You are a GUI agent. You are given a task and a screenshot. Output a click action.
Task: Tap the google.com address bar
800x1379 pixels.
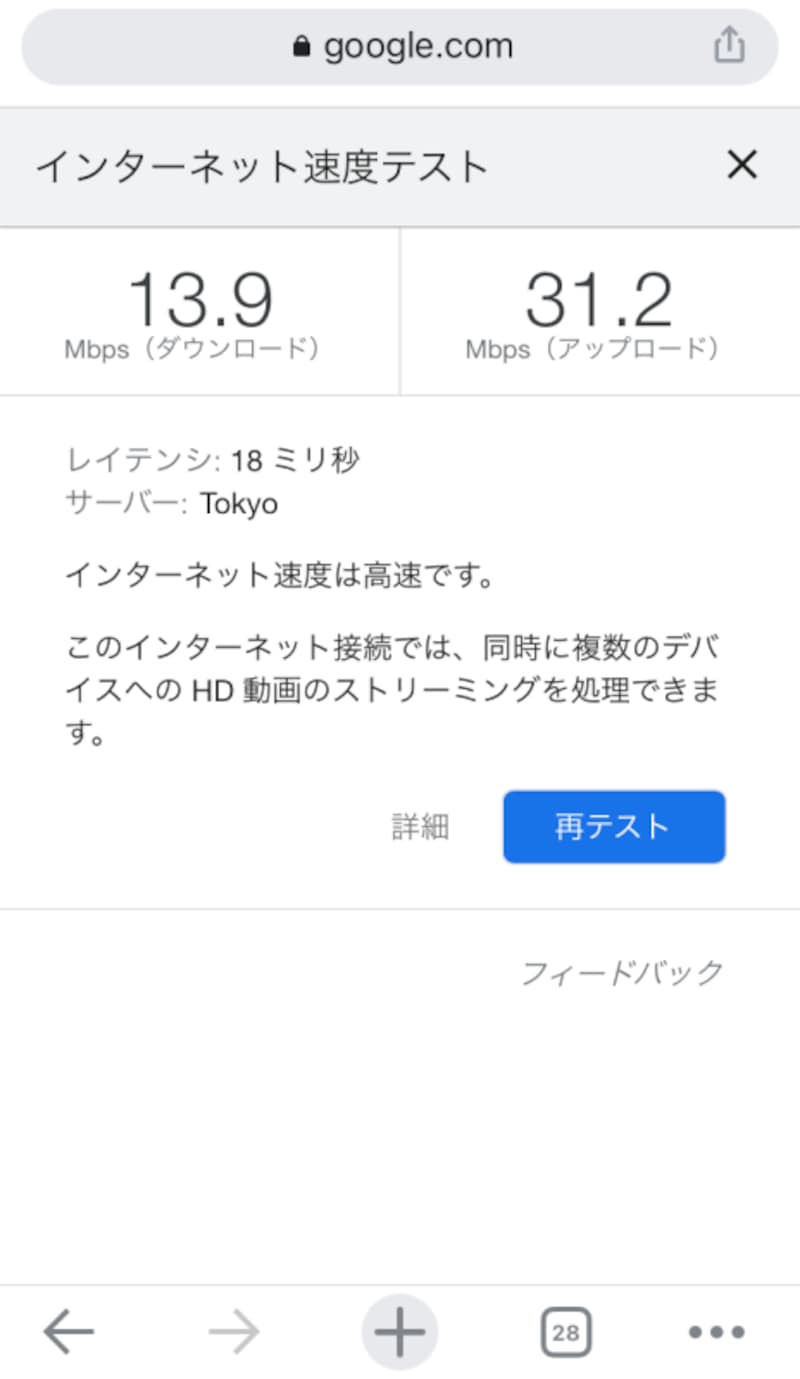(x=400, y=47)
